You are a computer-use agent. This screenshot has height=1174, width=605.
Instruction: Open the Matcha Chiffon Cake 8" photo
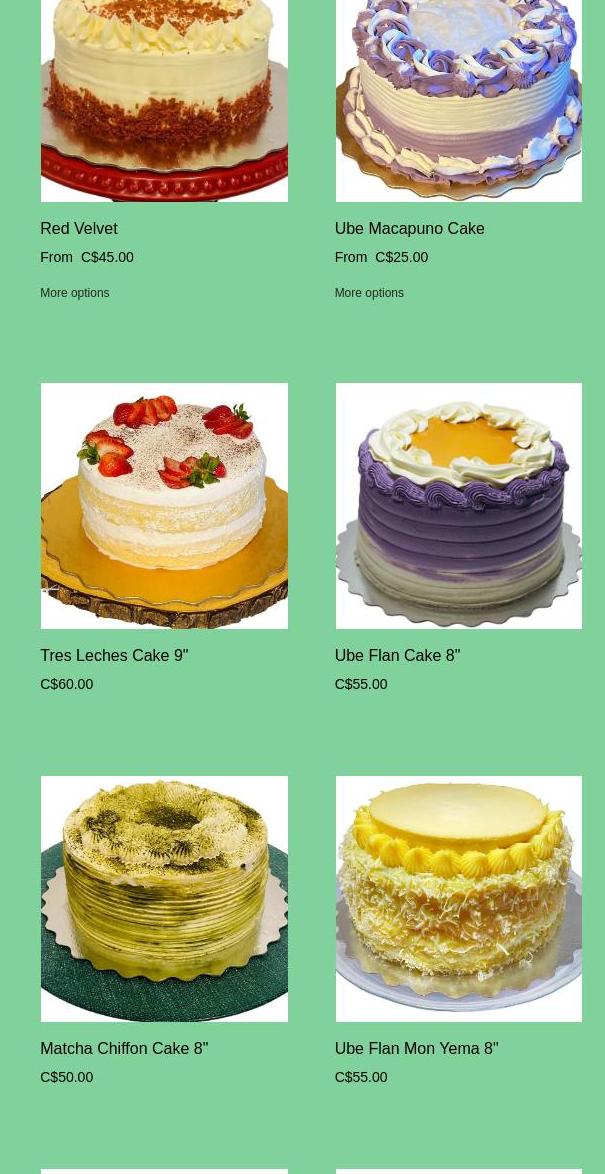point(164,898)
